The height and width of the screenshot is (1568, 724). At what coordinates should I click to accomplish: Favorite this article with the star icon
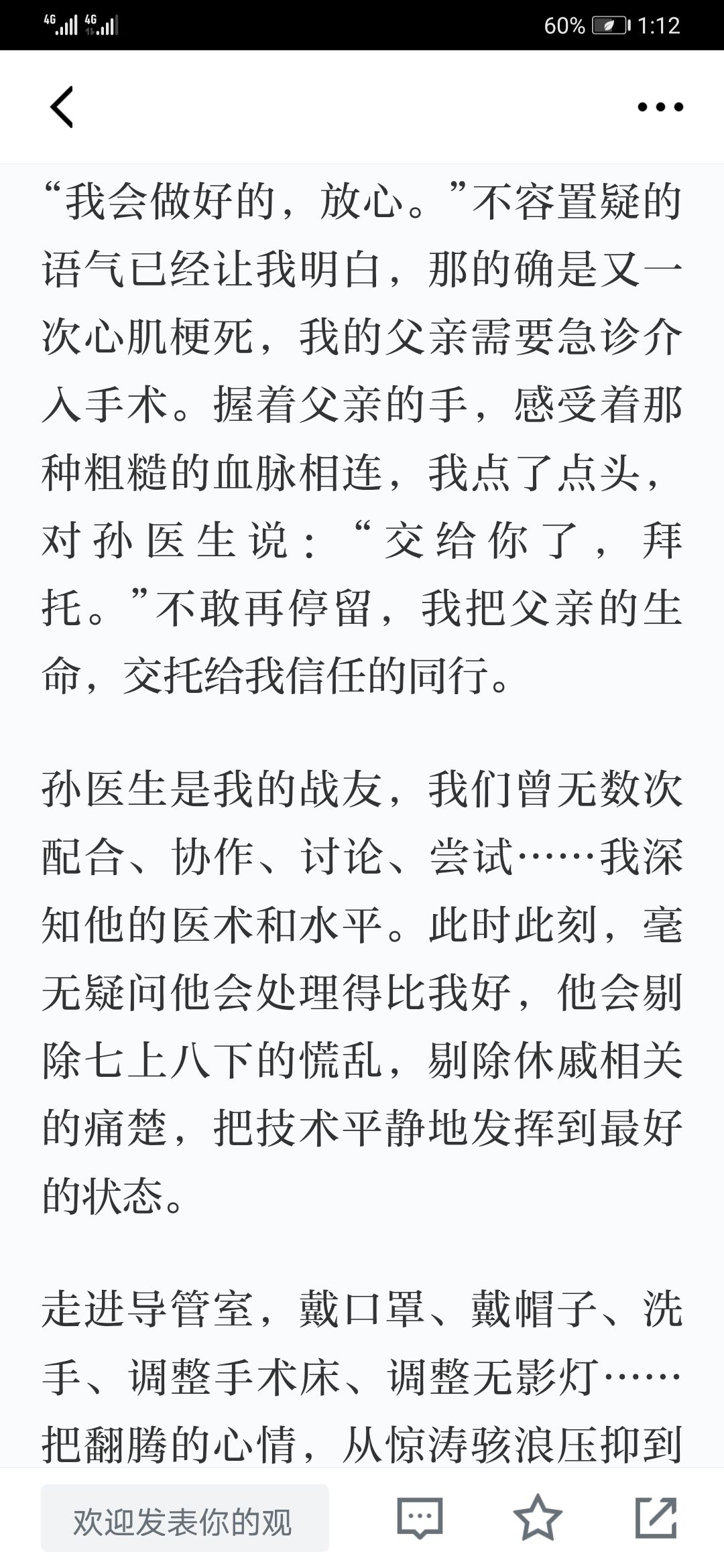538,1517
